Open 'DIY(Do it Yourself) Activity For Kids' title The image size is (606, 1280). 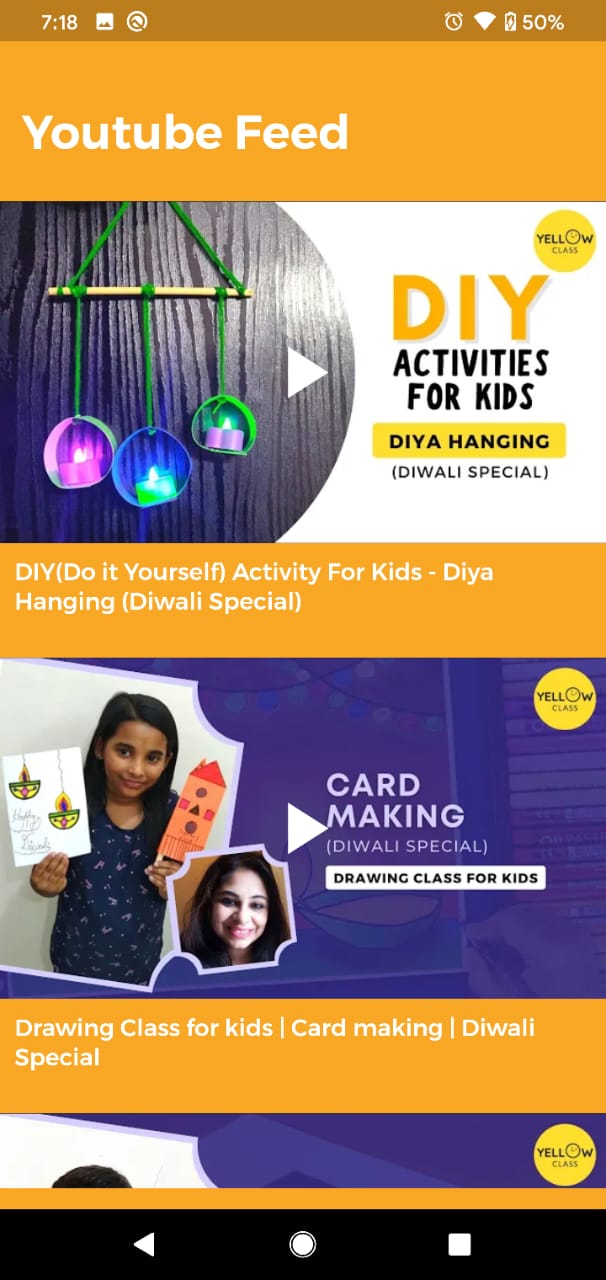(x=254, y=587)
